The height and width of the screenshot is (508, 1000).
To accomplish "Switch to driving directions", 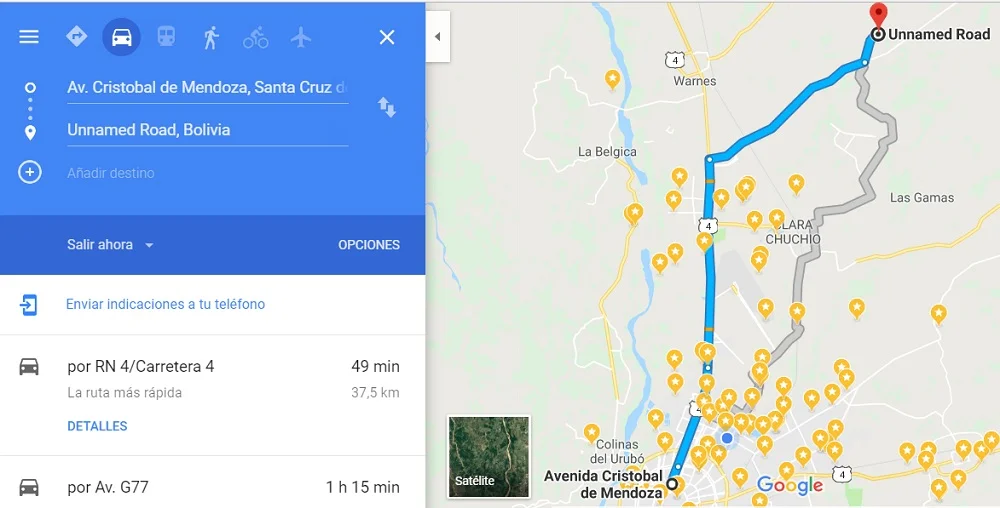I will pos(121,37).
